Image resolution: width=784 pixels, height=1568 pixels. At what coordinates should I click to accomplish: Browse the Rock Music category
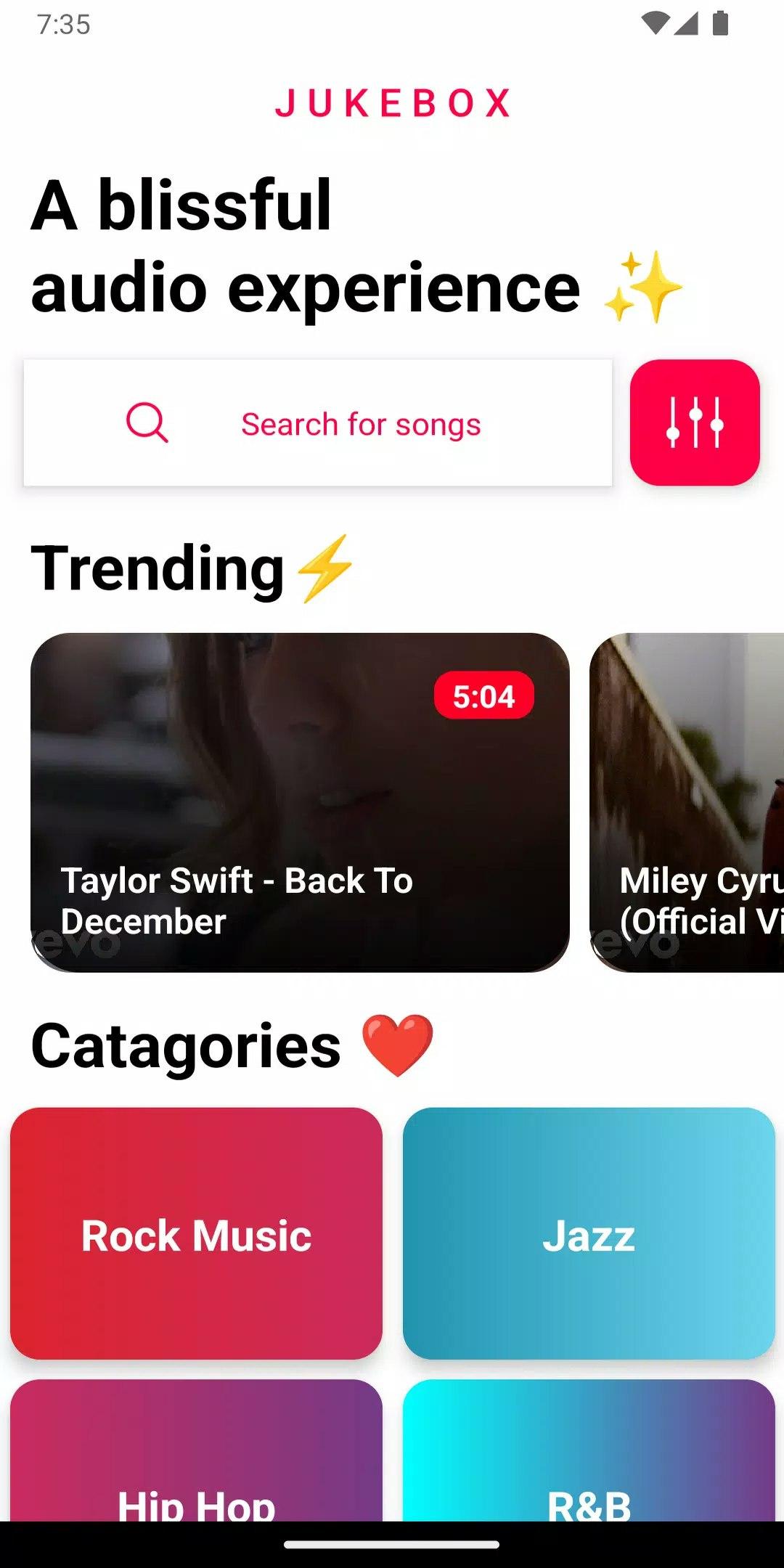point(196,1233)
